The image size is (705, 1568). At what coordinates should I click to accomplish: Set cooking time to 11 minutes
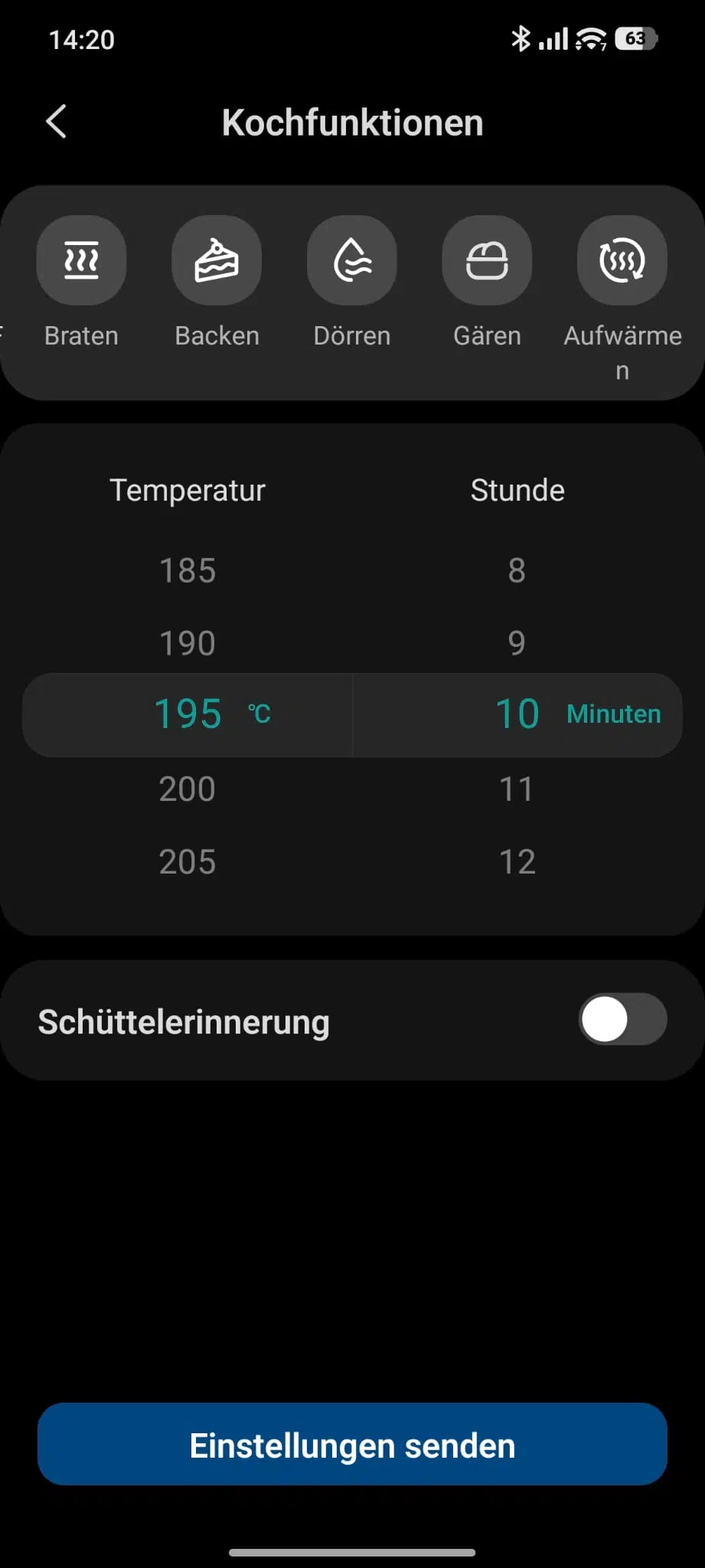click(x=517, y=789)
